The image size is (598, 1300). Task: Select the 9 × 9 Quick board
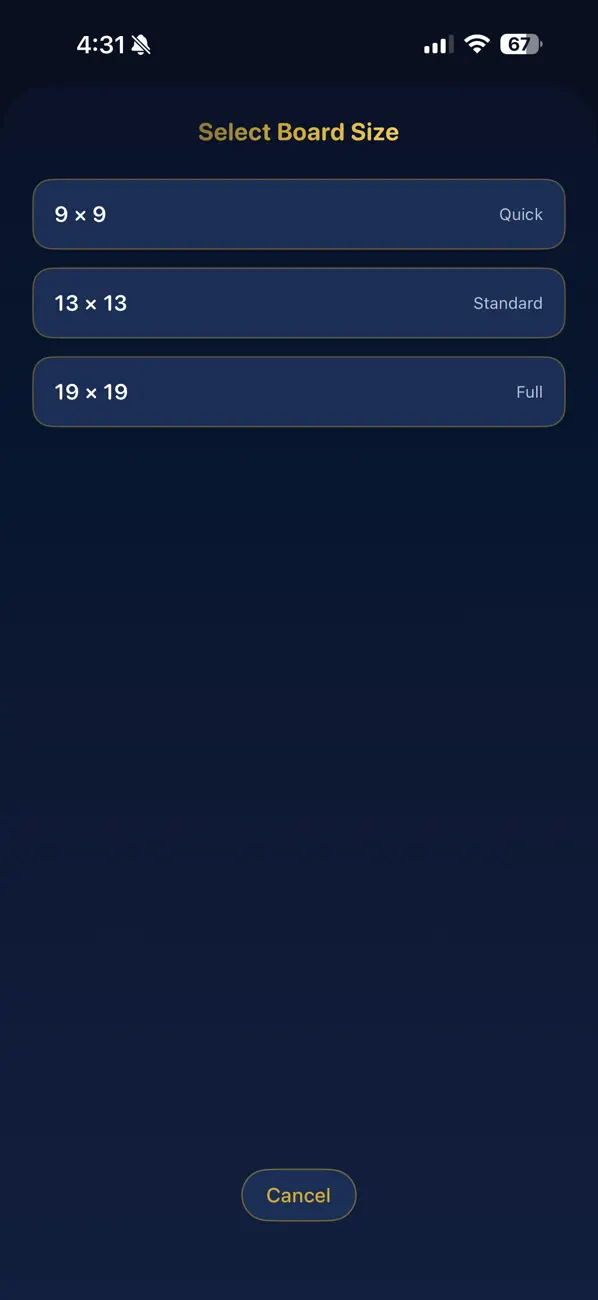(x=299, y=214)
